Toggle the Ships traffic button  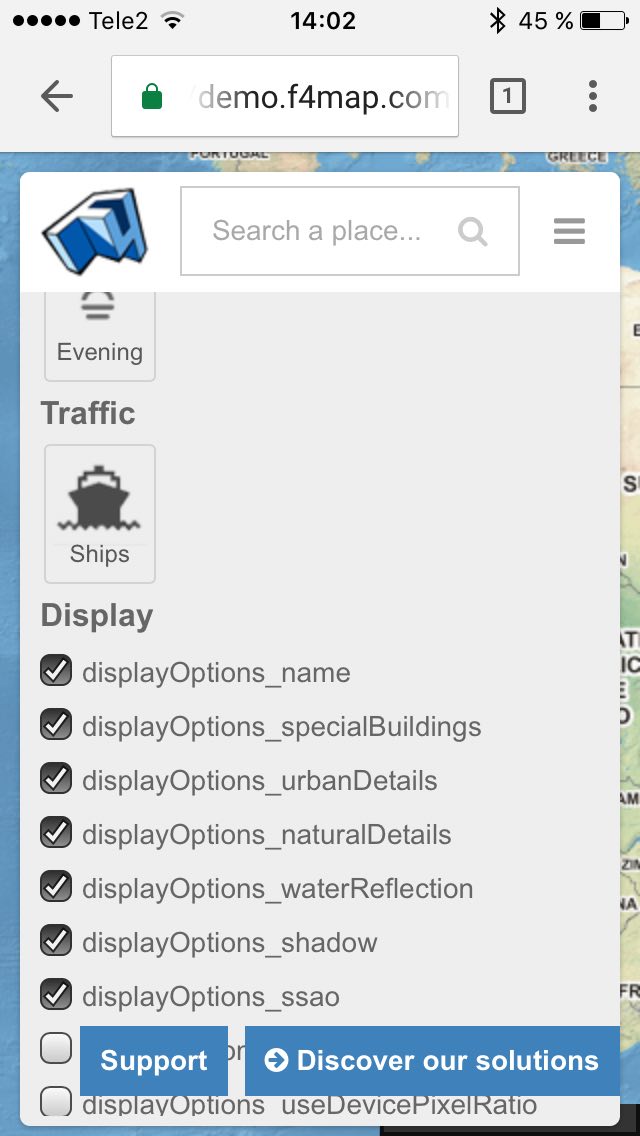(x=100, y=514)
